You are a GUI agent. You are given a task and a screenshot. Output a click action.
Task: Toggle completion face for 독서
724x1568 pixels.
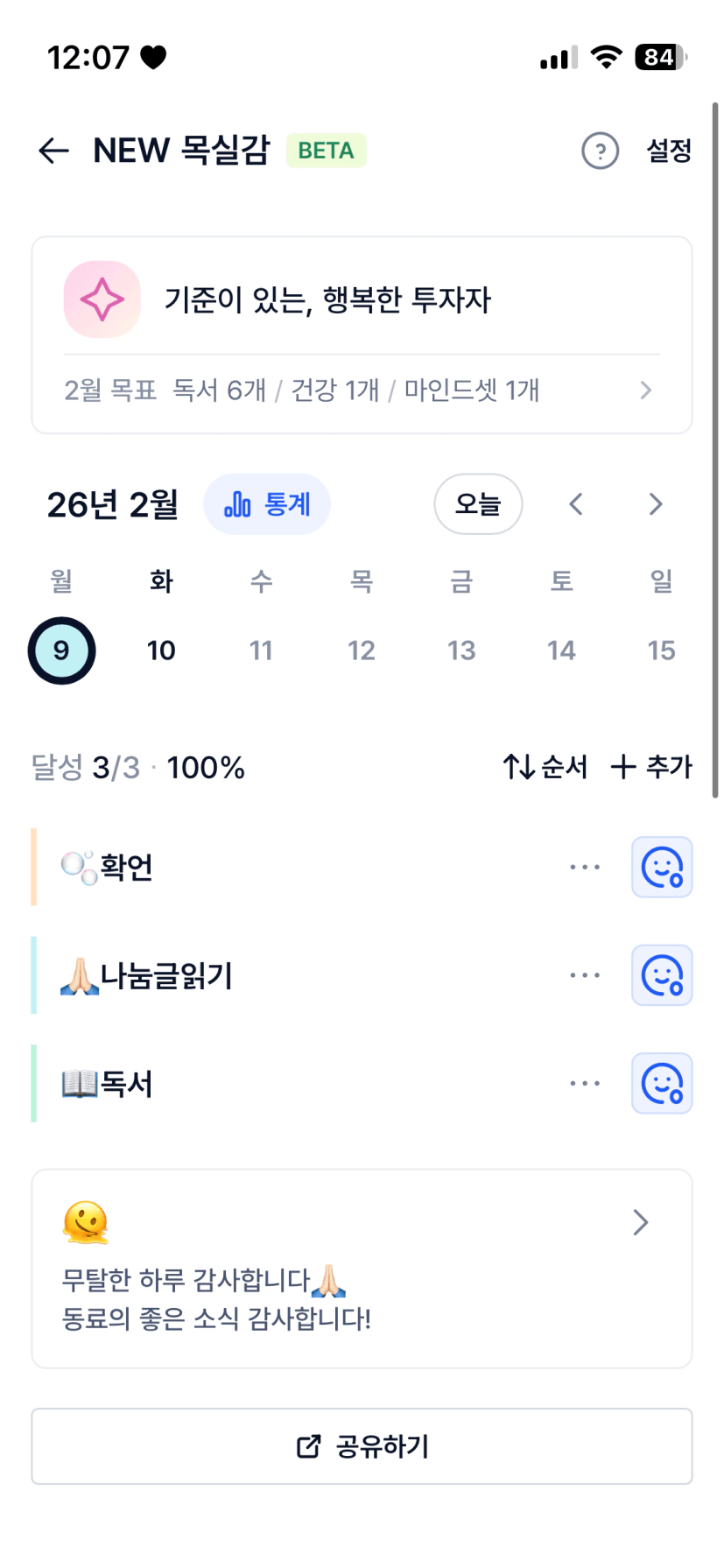pyautogui.click(x=662, y=1084)
